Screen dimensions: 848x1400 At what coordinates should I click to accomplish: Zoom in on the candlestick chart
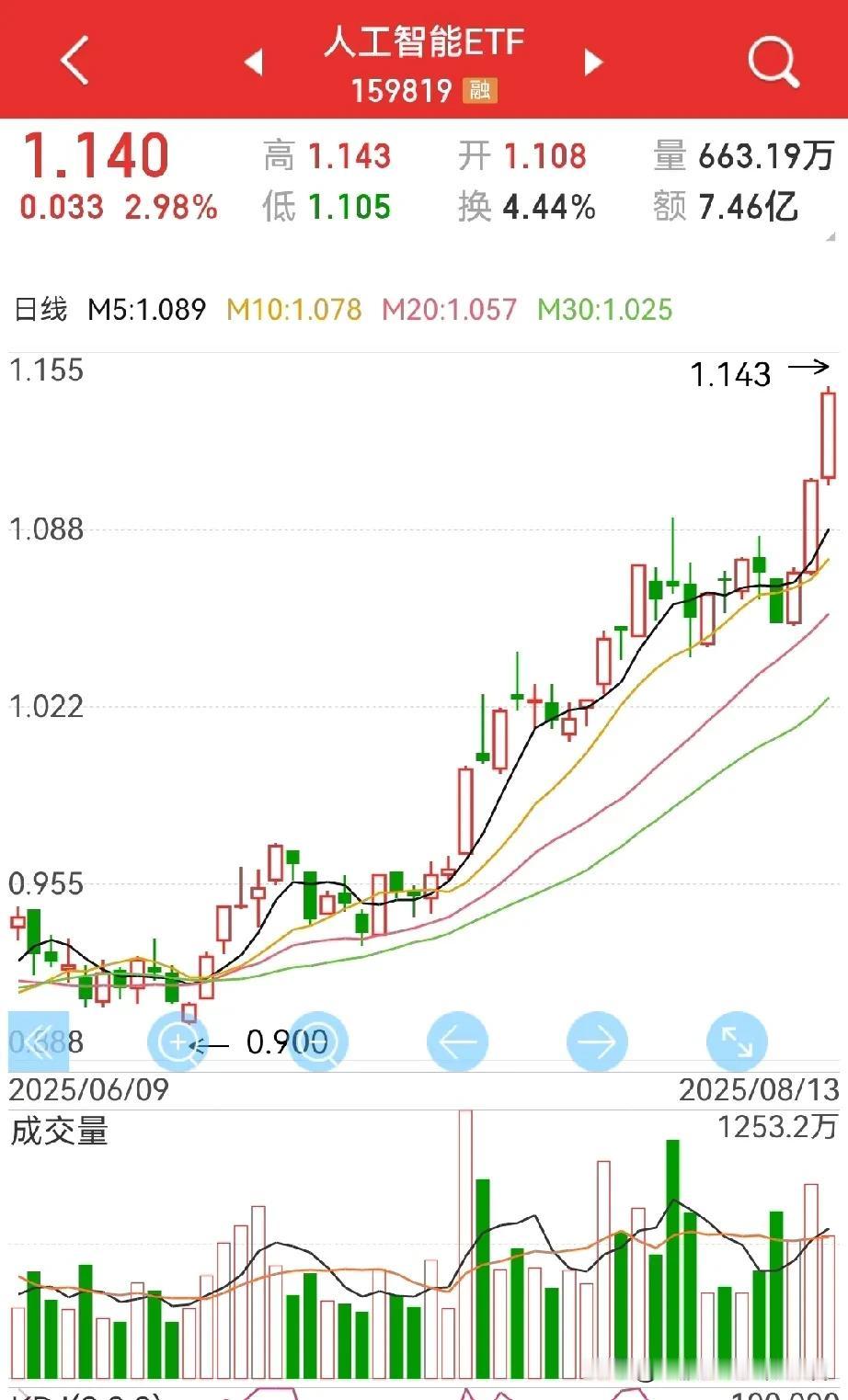click(178, 1042)
